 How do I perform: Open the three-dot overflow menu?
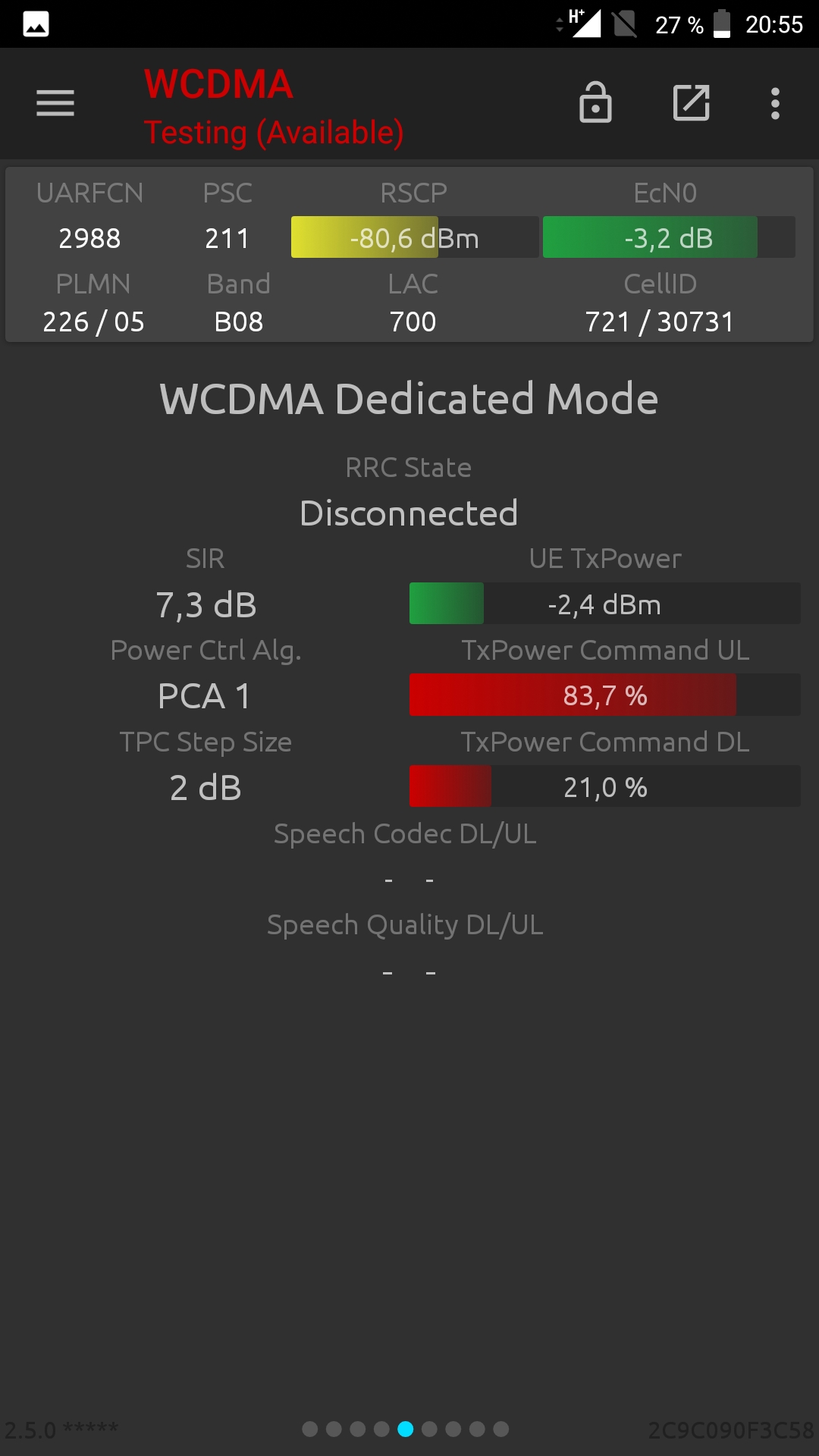pyautogui.click(x=775, y=103)
